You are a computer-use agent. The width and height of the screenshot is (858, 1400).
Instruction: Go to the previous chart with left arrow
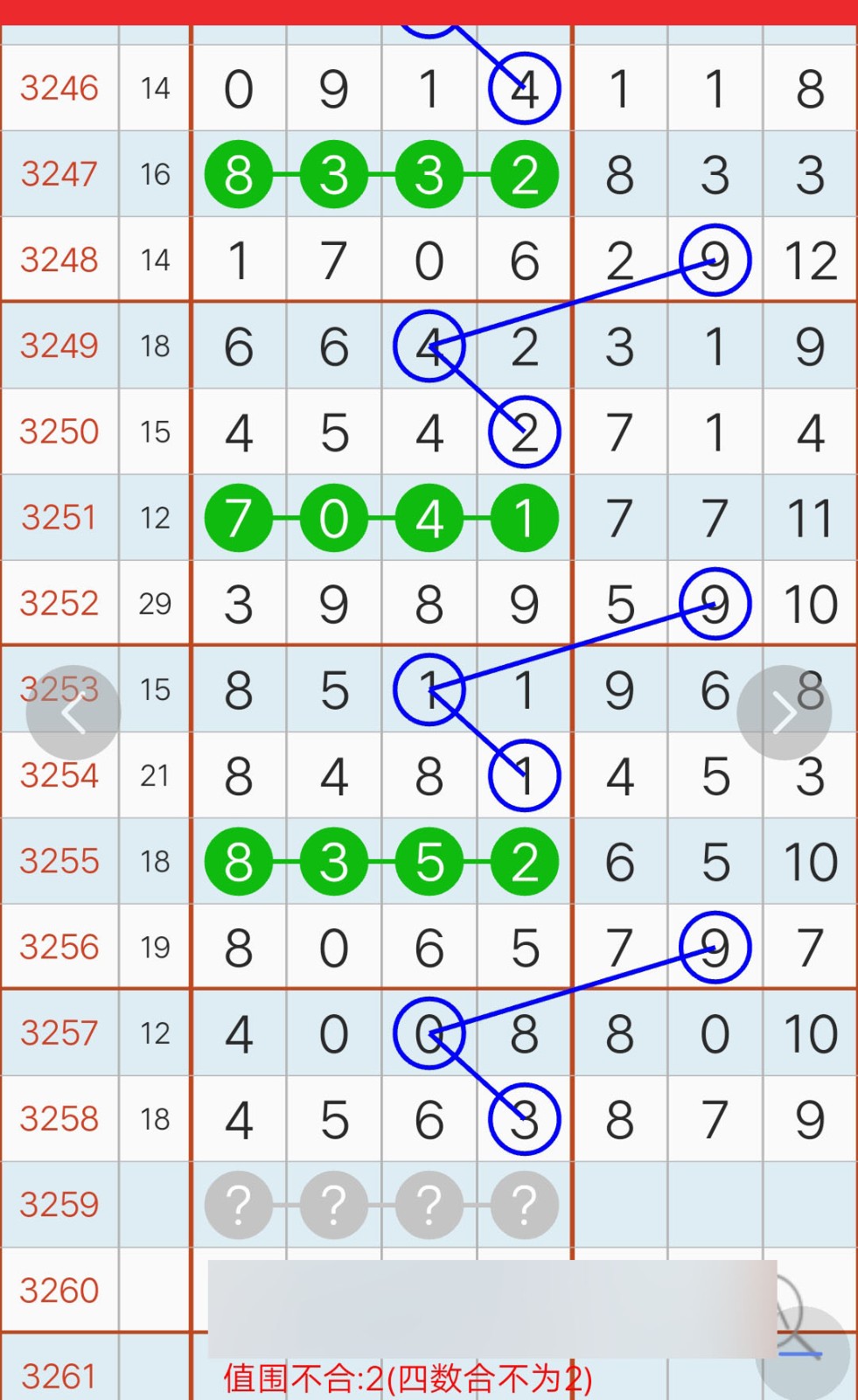(x=73, y=713)
